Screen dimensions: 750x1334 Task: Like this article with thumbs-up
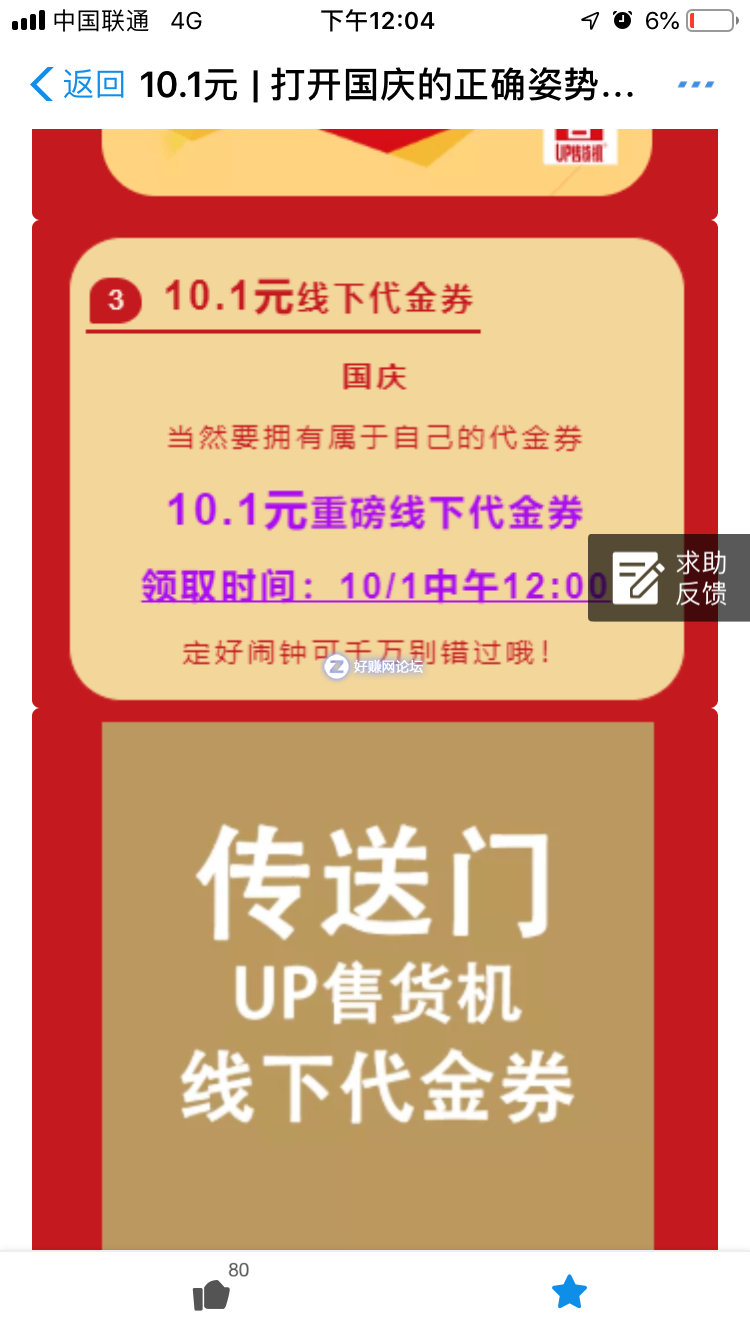click(212, 1295)
